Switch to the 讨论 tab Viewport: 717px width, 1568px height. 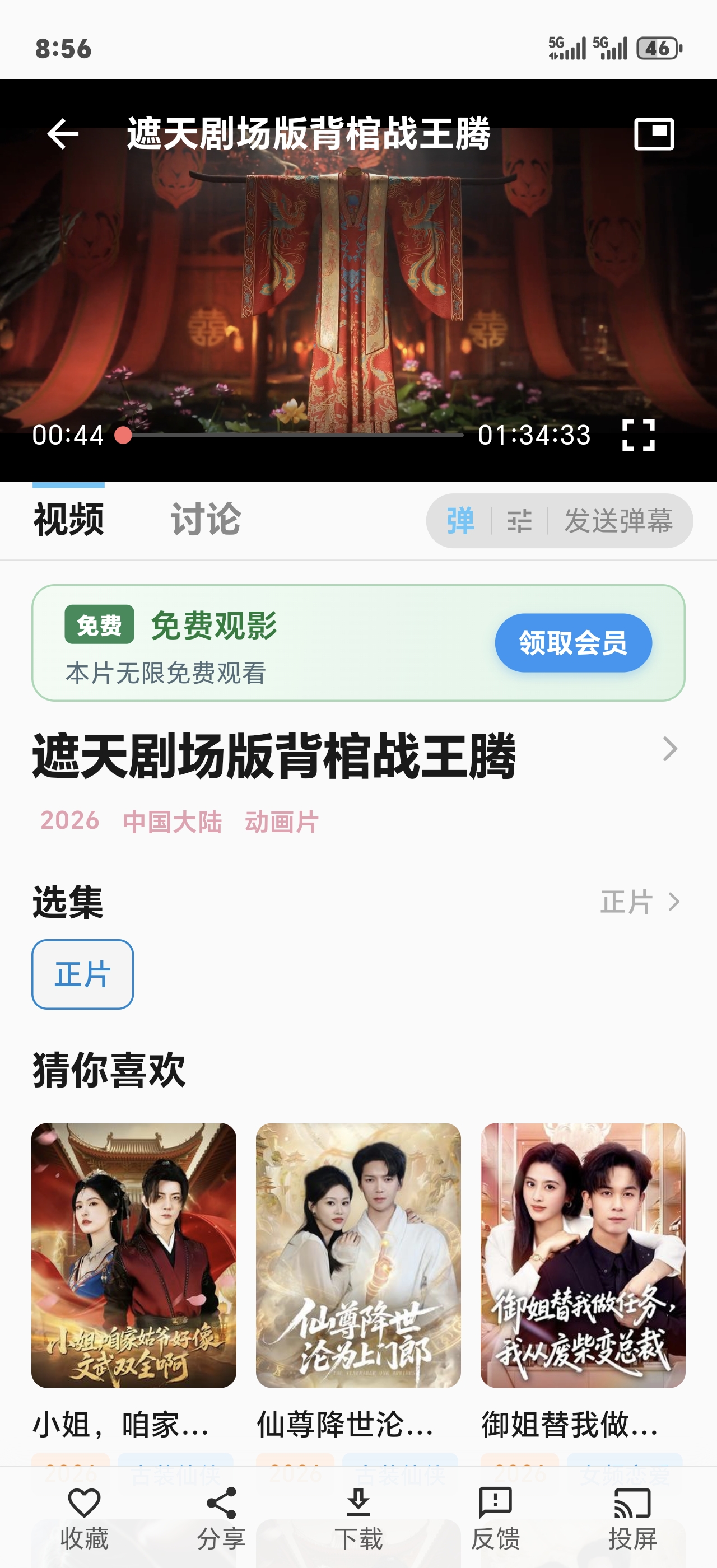click(205, 520)
